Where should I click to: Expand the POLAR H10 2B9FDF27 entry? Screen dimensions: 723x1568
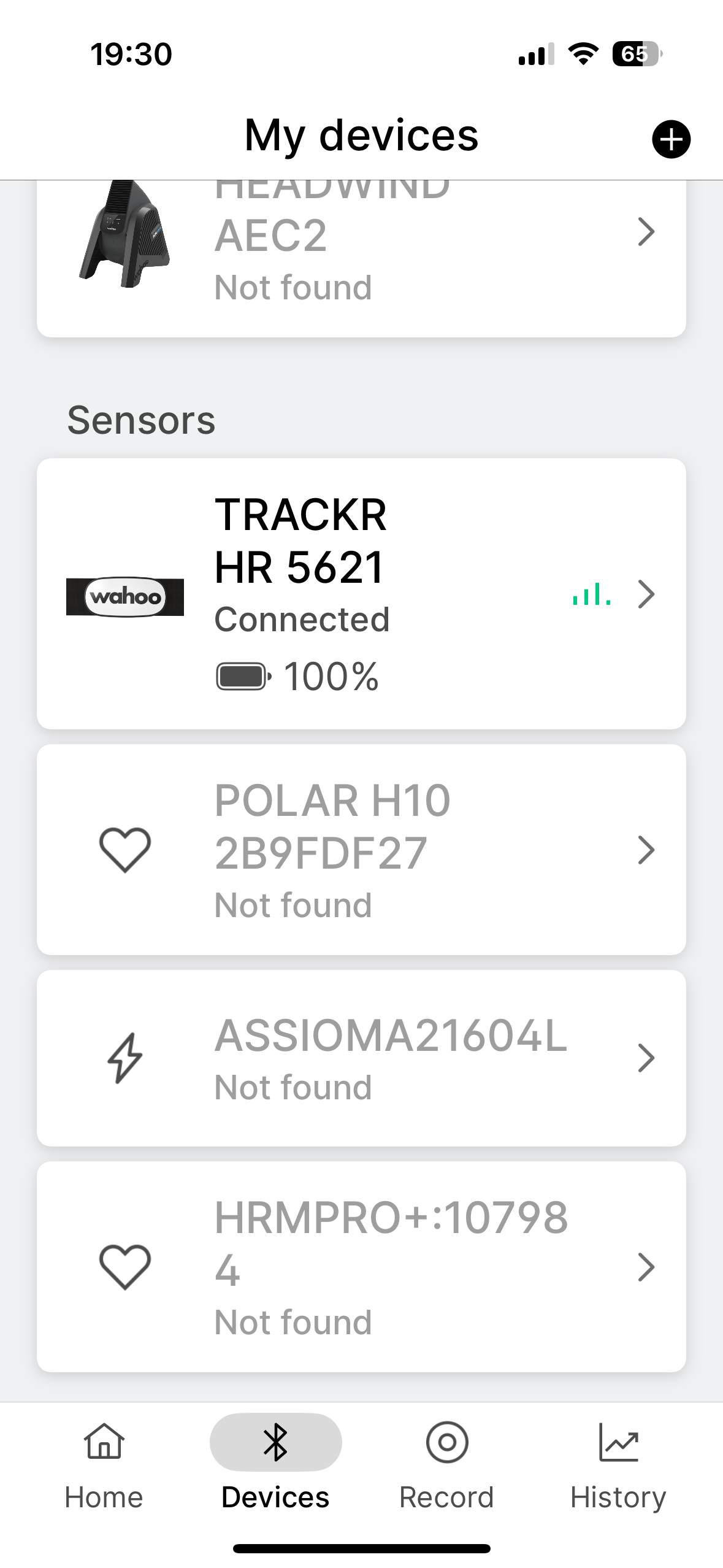tap(646, 850)
